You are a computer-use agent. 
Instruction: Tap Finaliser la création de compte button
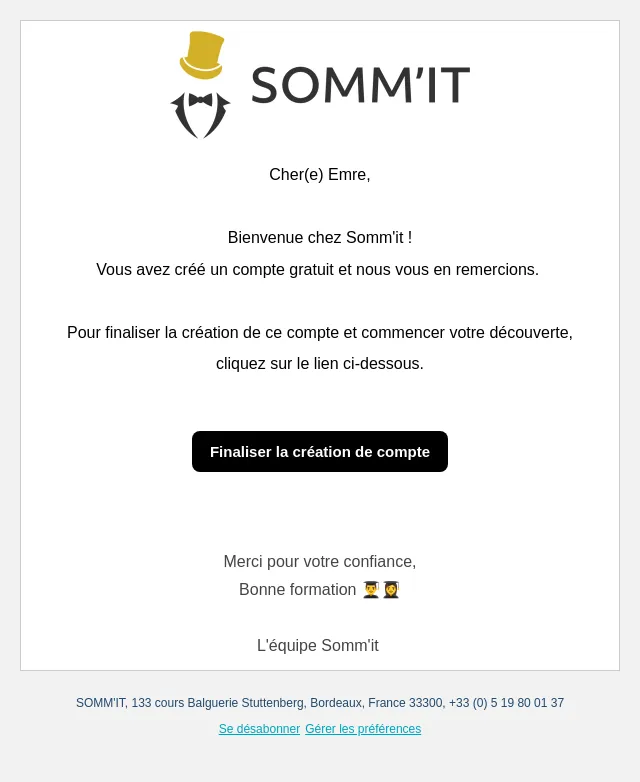coord(320,451)
